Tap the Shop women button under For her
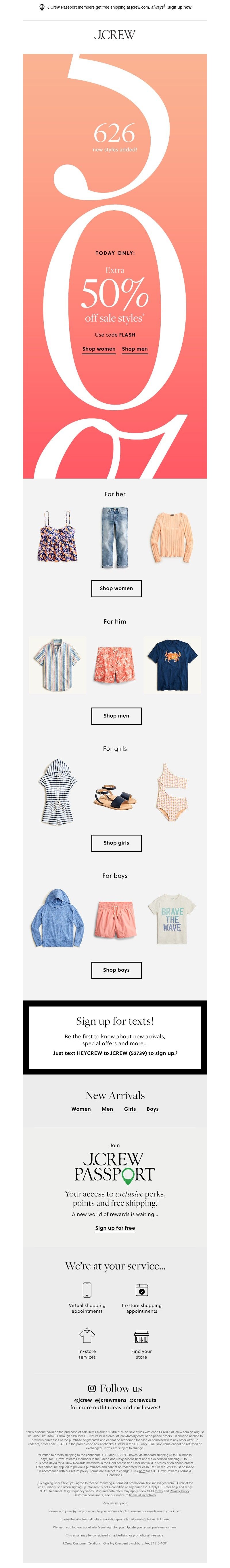This screenshot has width=230, height=1568. (116, 588)
